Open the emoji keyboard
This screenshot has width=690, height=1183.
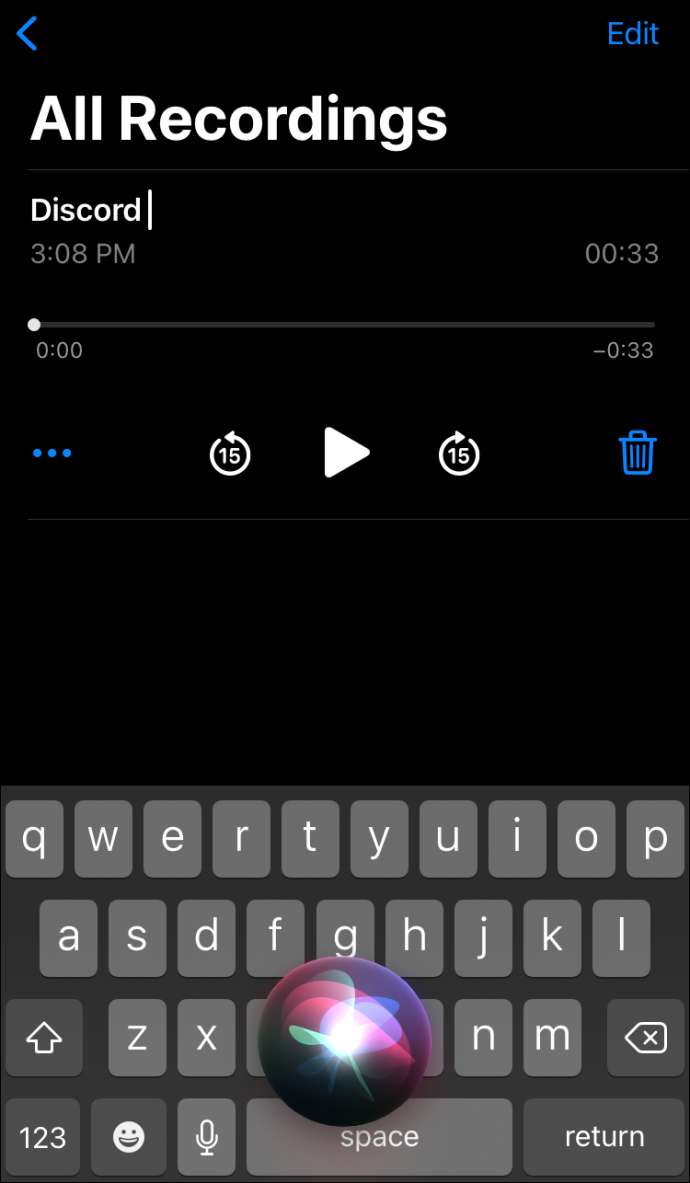click(x=129, y=1137)
